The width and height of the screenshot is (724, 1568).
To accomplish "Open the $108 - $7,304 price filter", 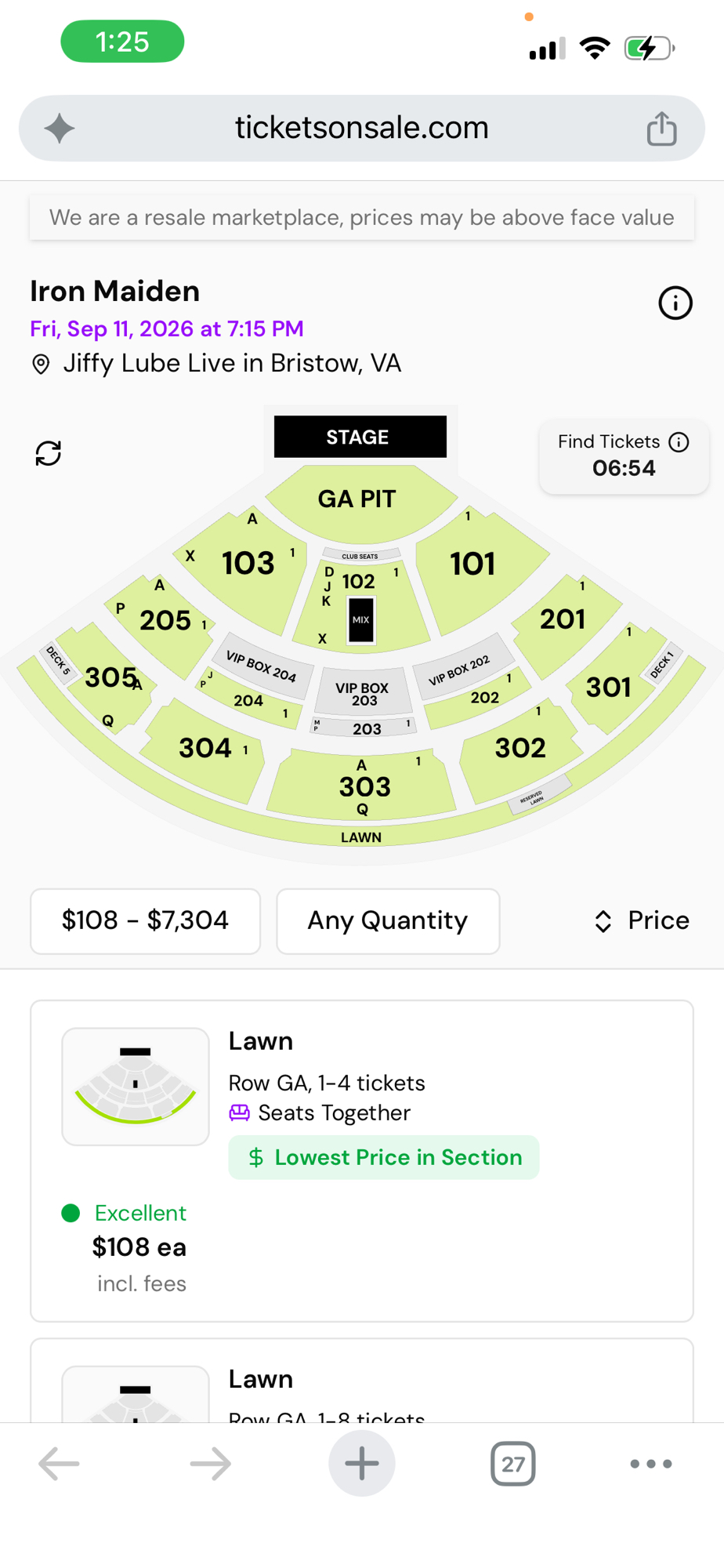I will (145, 920).
